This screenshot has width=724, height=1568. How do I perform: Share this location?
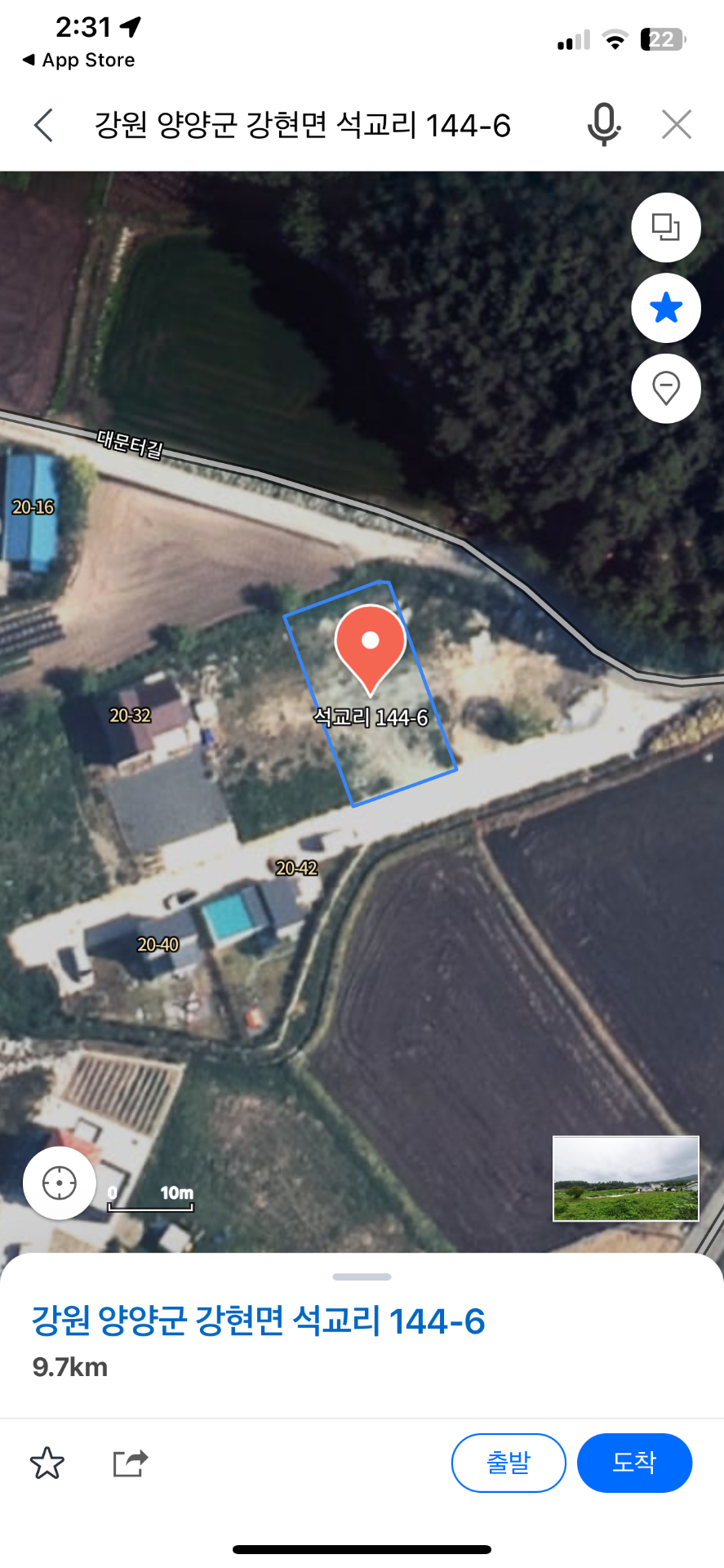point(131,1463)
